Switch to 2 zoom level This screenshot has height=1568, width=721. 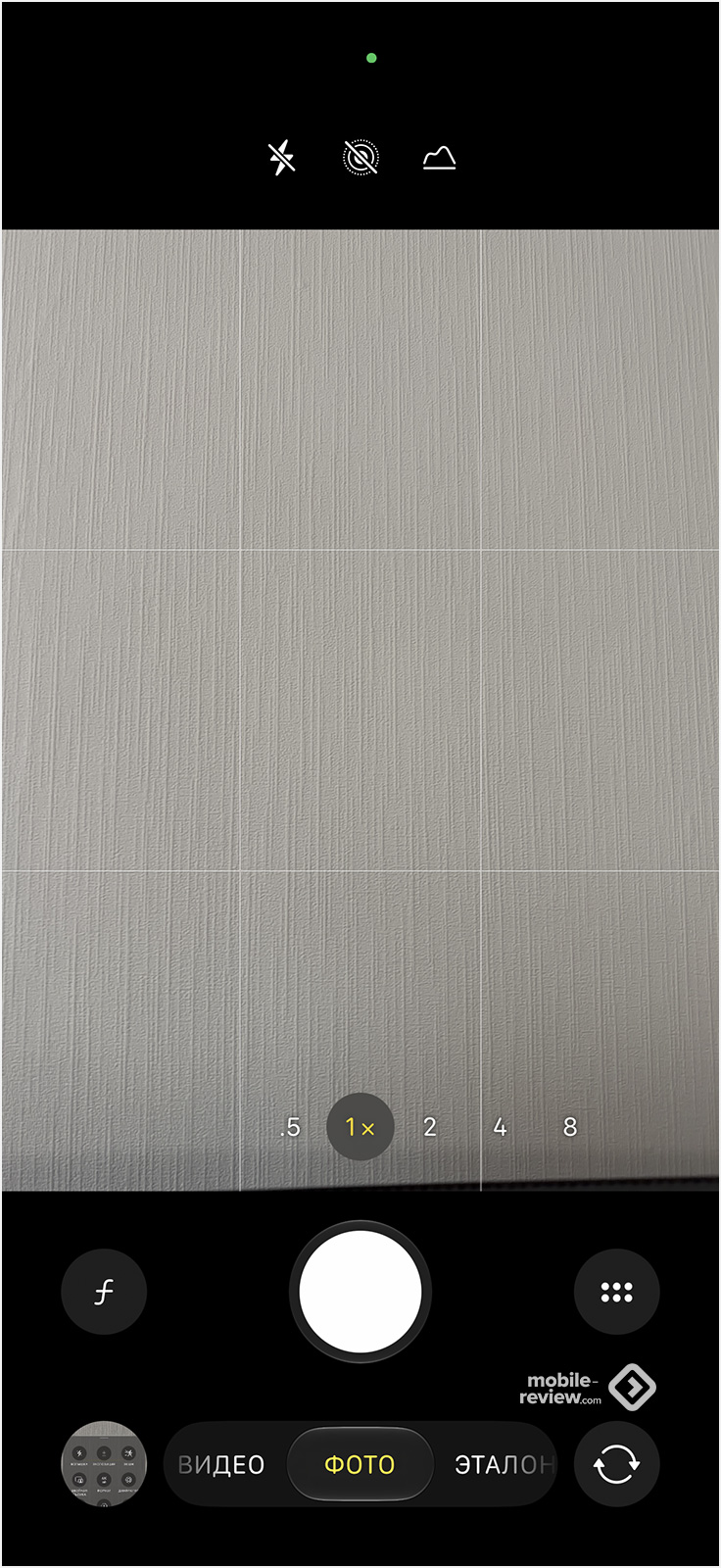tap(429, 1127)
